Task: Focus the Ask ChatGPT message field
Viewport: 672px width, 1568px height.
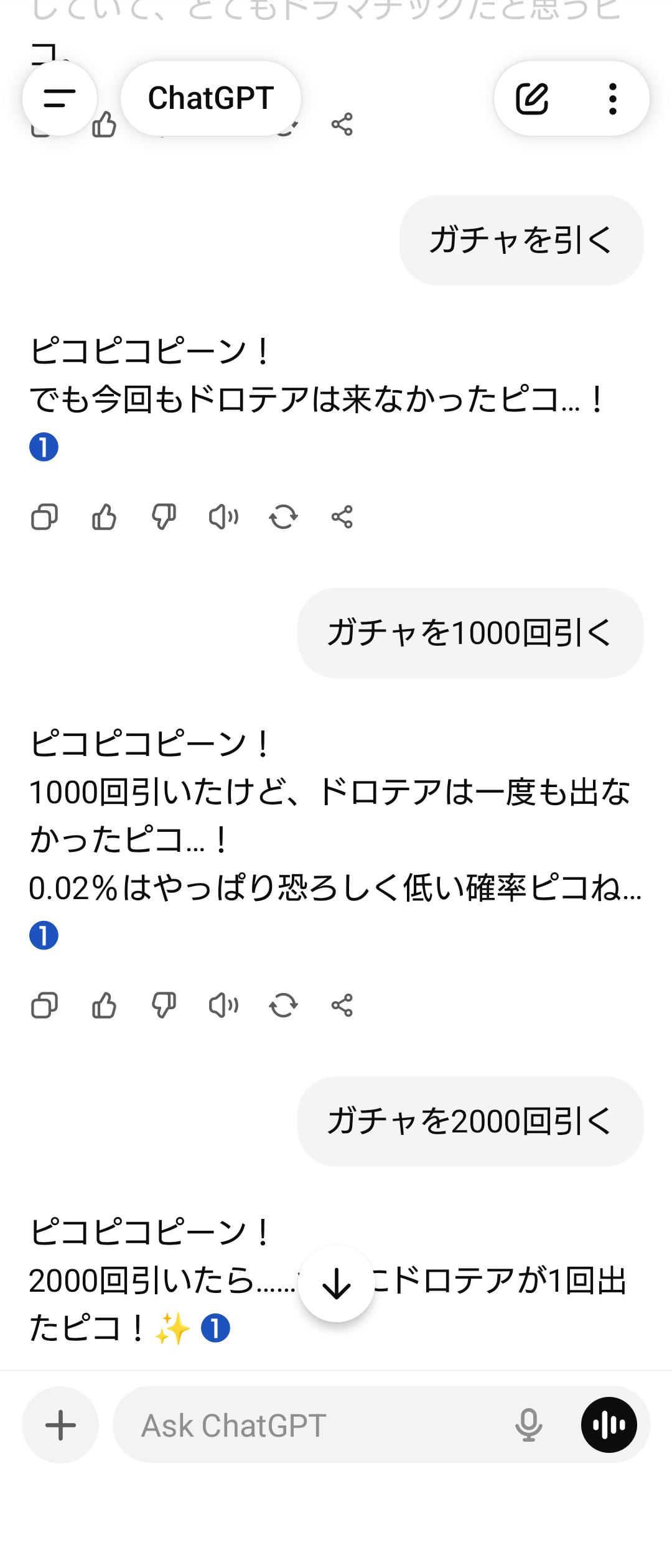Action: [311, 1425]
